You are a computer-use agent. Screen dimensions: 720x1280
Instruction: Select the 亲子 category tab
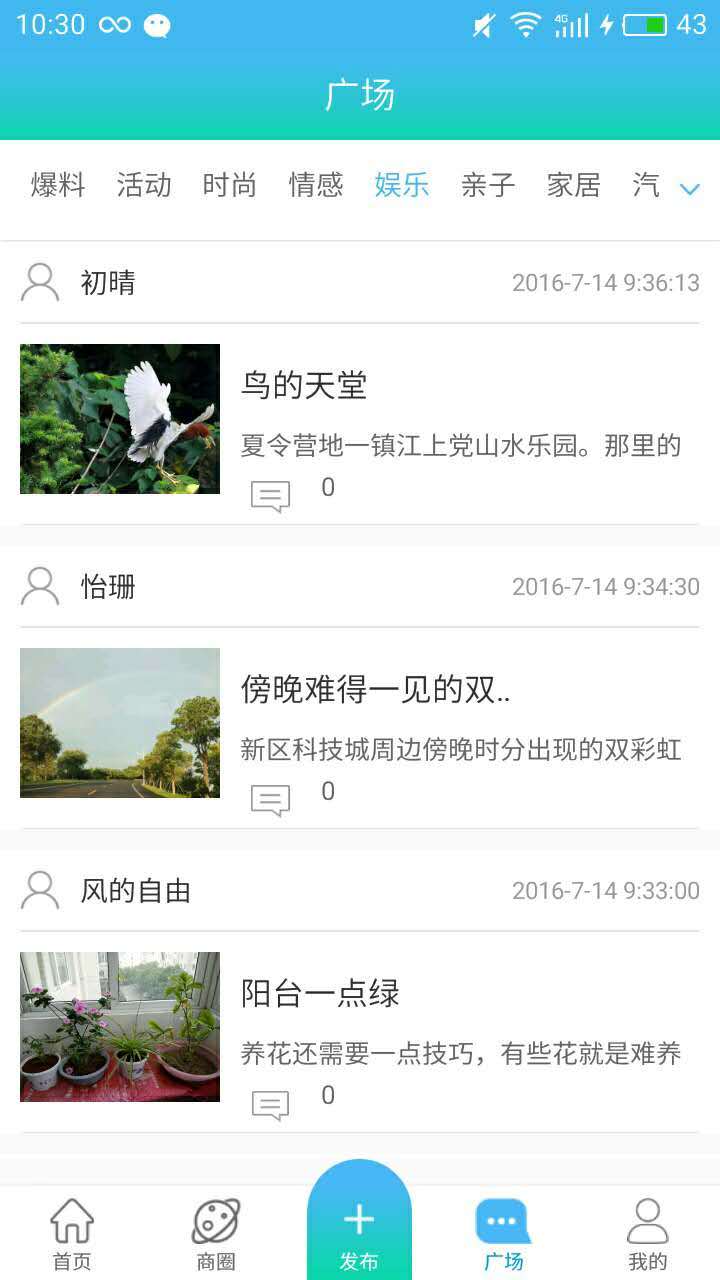(487, 185)
